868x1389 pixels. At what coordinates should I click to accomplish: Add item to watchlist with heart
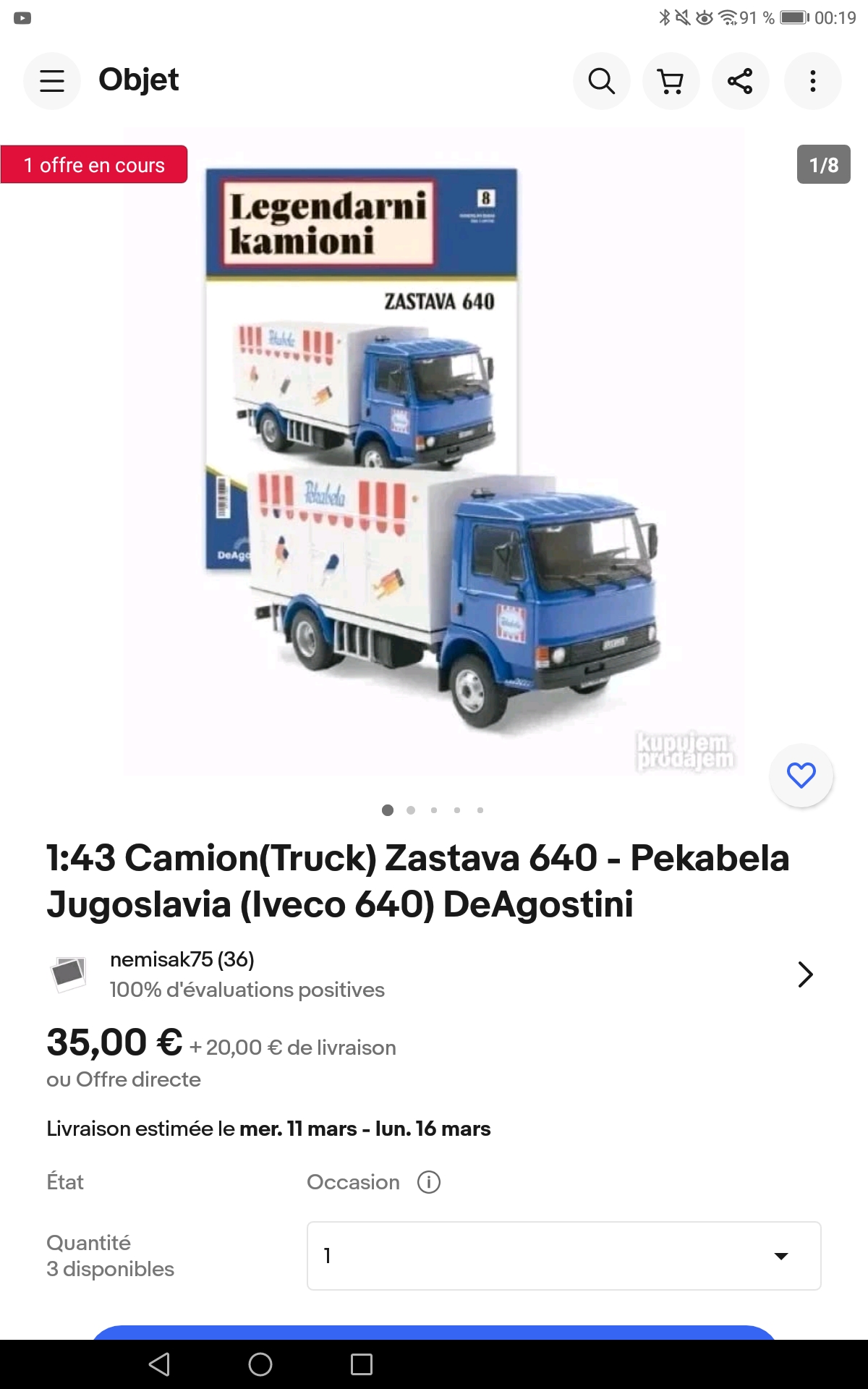801,776
